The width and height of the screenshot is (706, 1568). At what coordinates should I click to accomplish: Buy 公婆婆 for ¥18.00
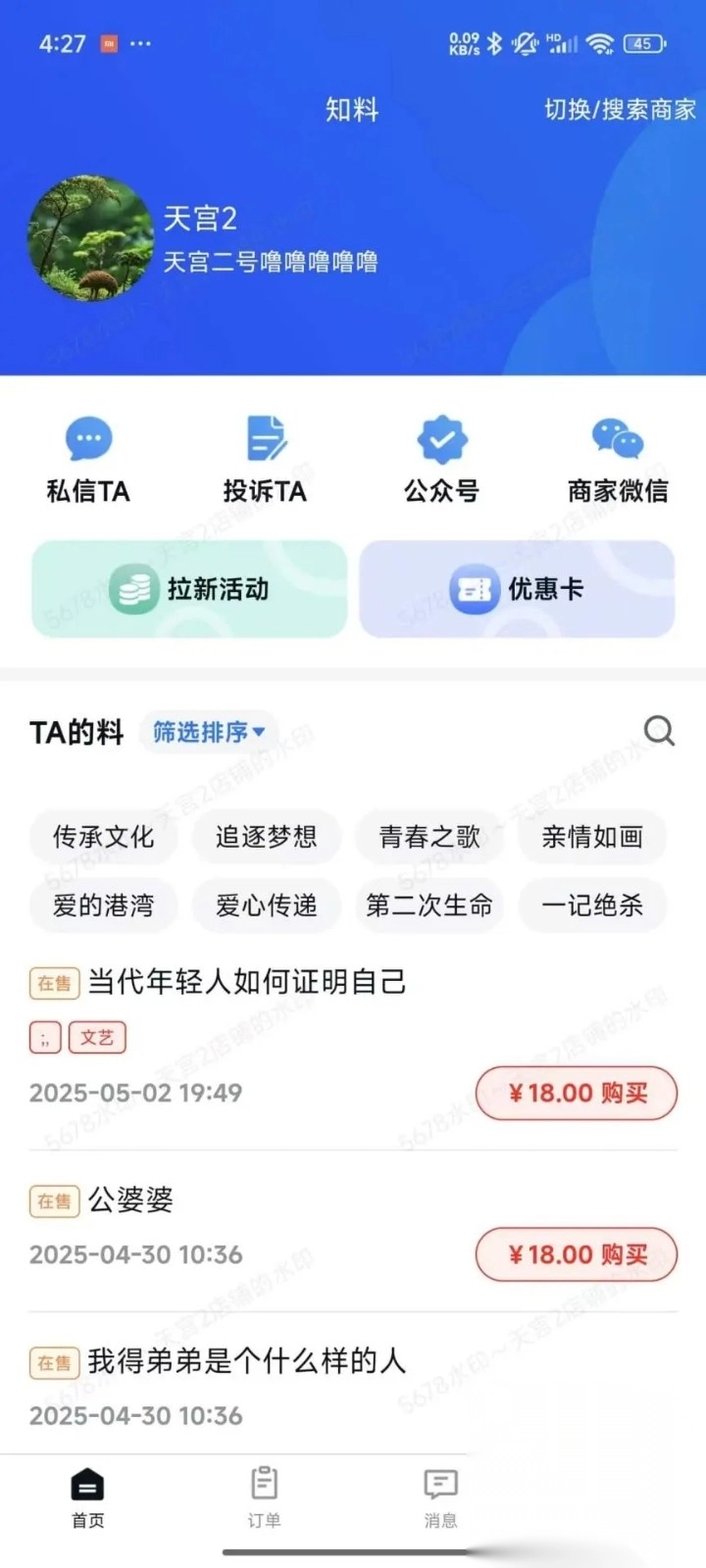pos(576,1254)
